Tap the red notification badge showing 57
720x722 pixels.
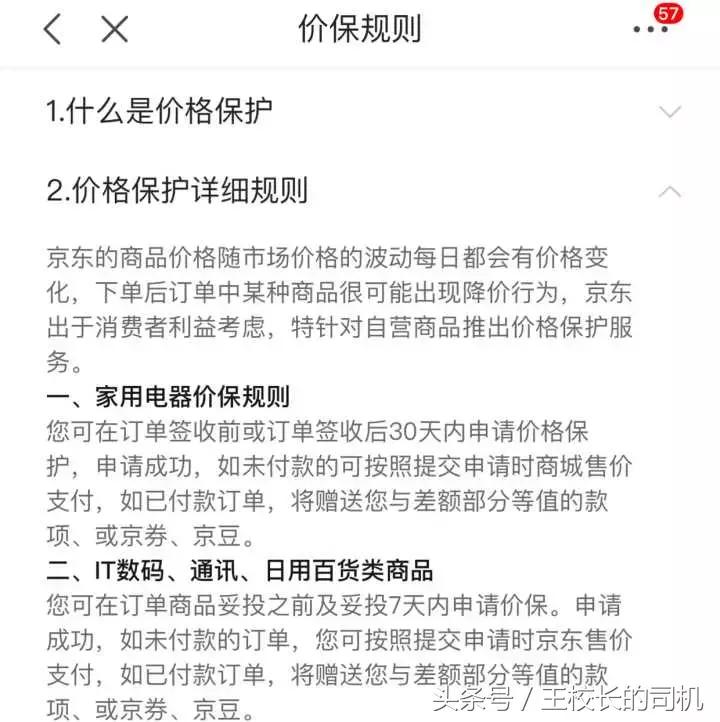click(669, 14)
